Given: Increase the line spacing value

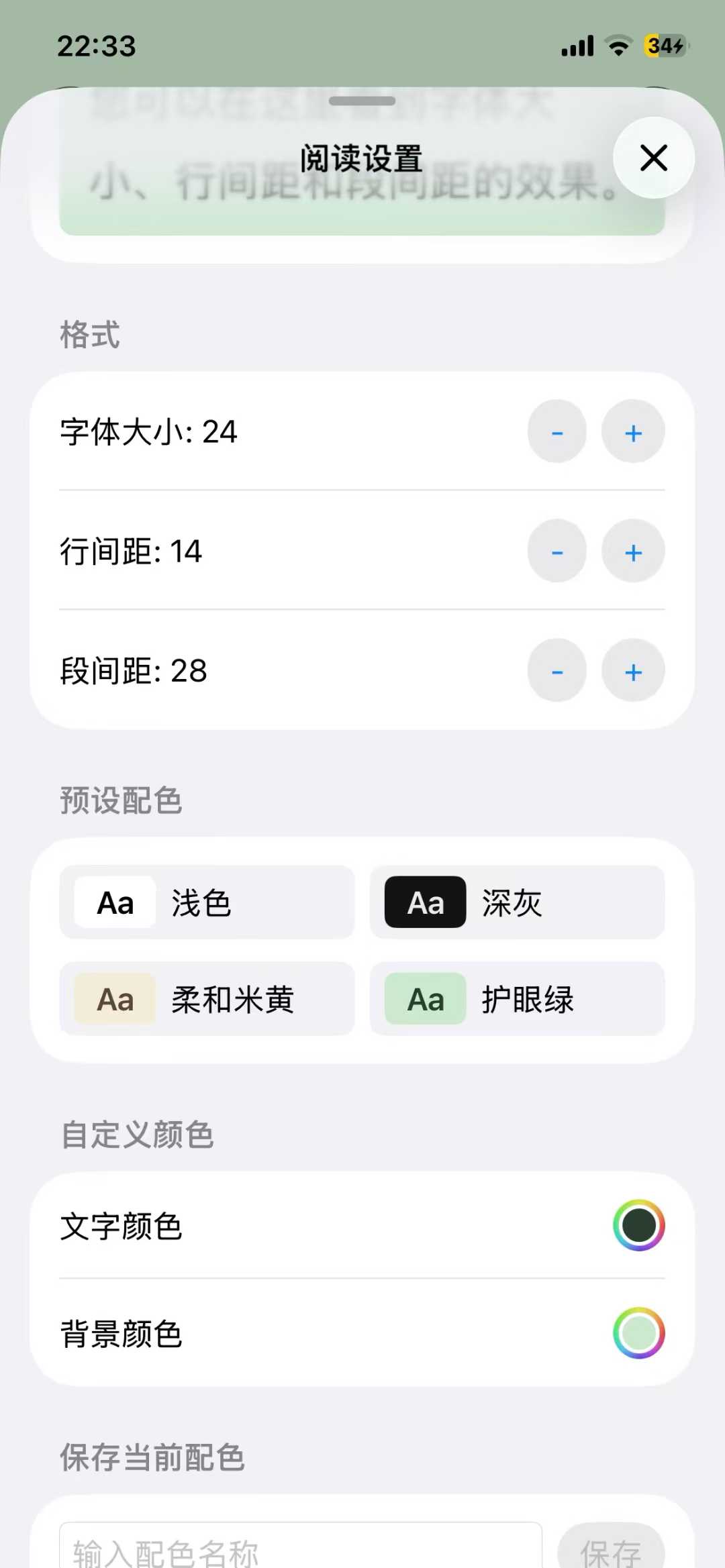Looking at the screenshot, I should [632, 552].
